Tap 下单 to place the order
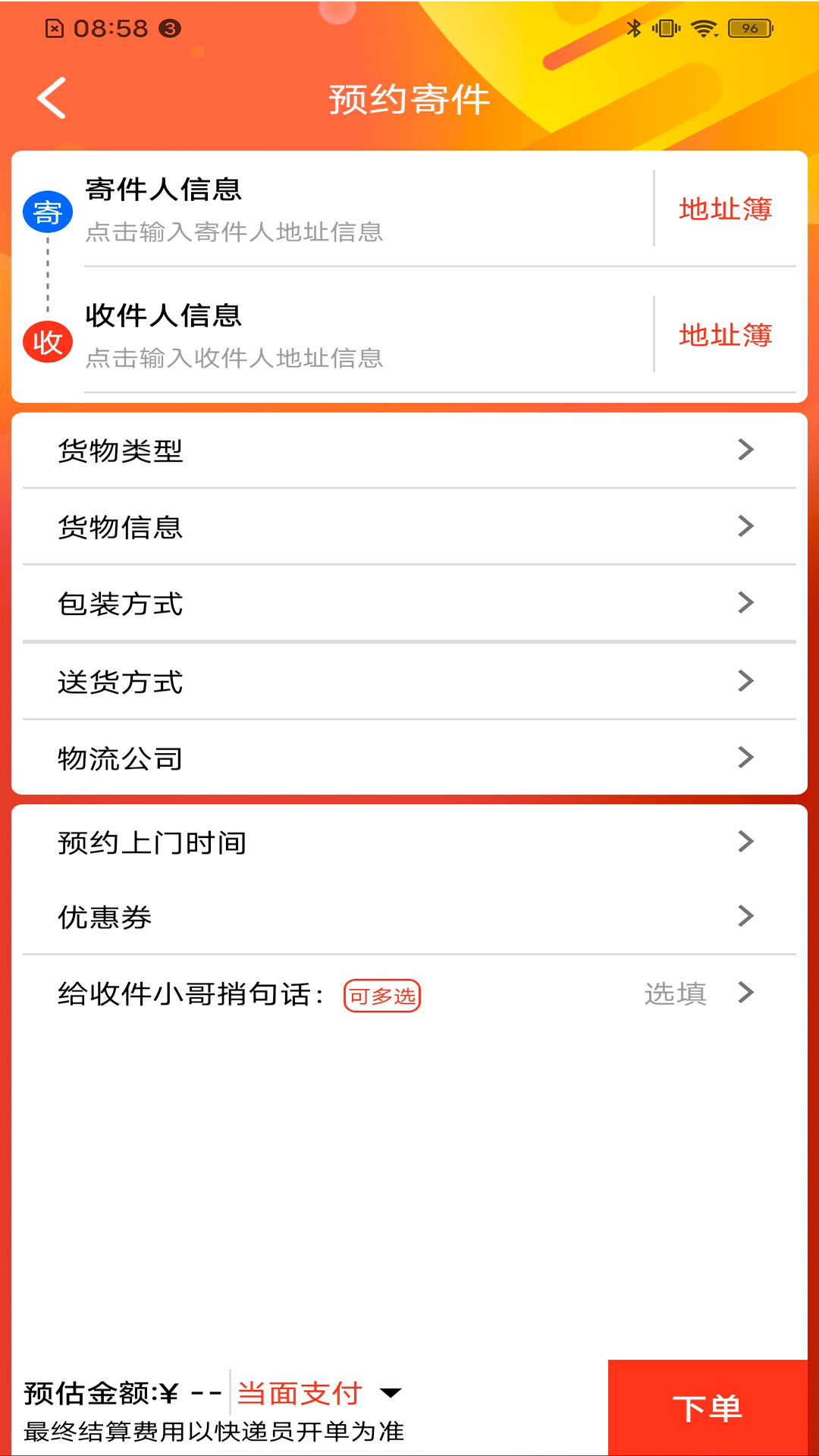The height and width of the screenshot is (1456, 819). click(x=707, y=1407)
